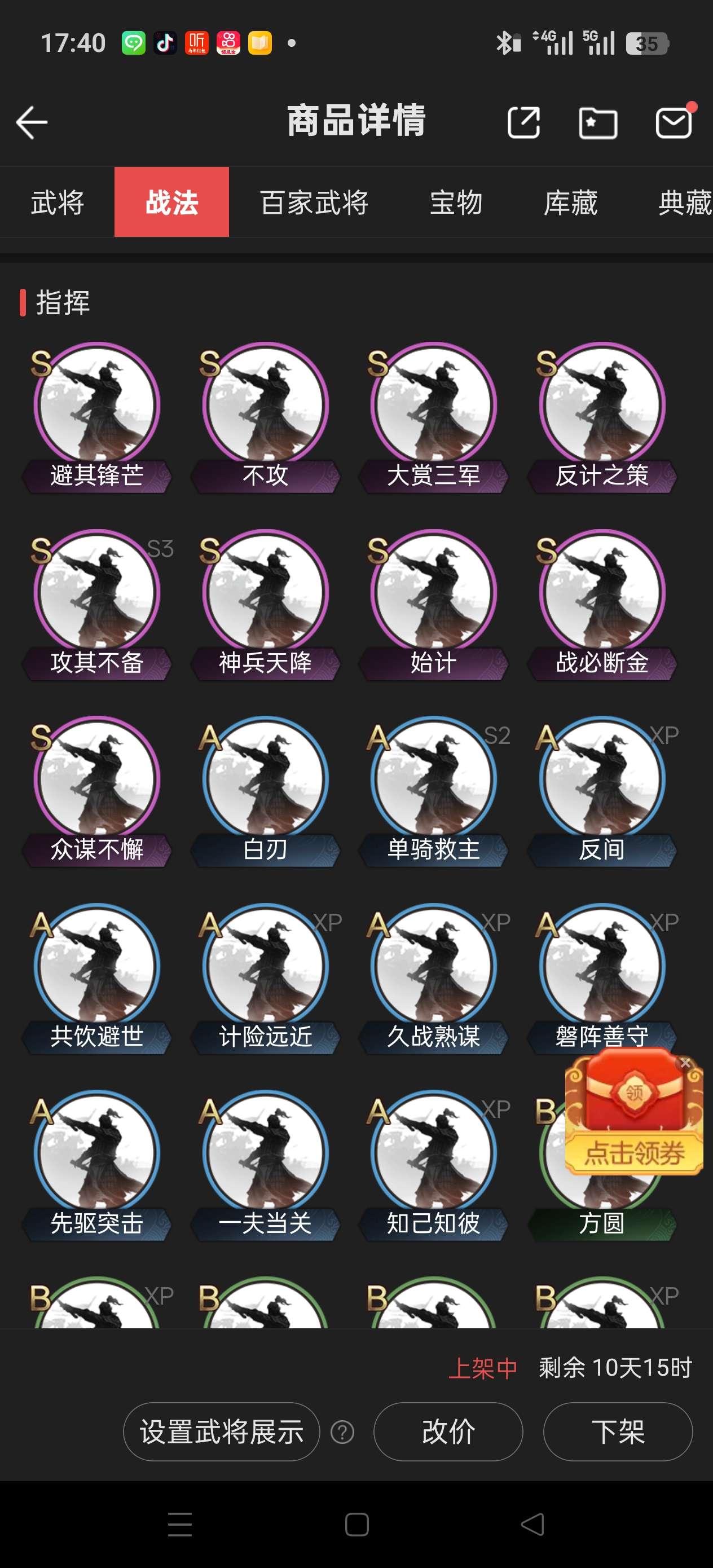The image size is (713, 1568).
Task: Switch to the 武将 tab
Action: 57,202
